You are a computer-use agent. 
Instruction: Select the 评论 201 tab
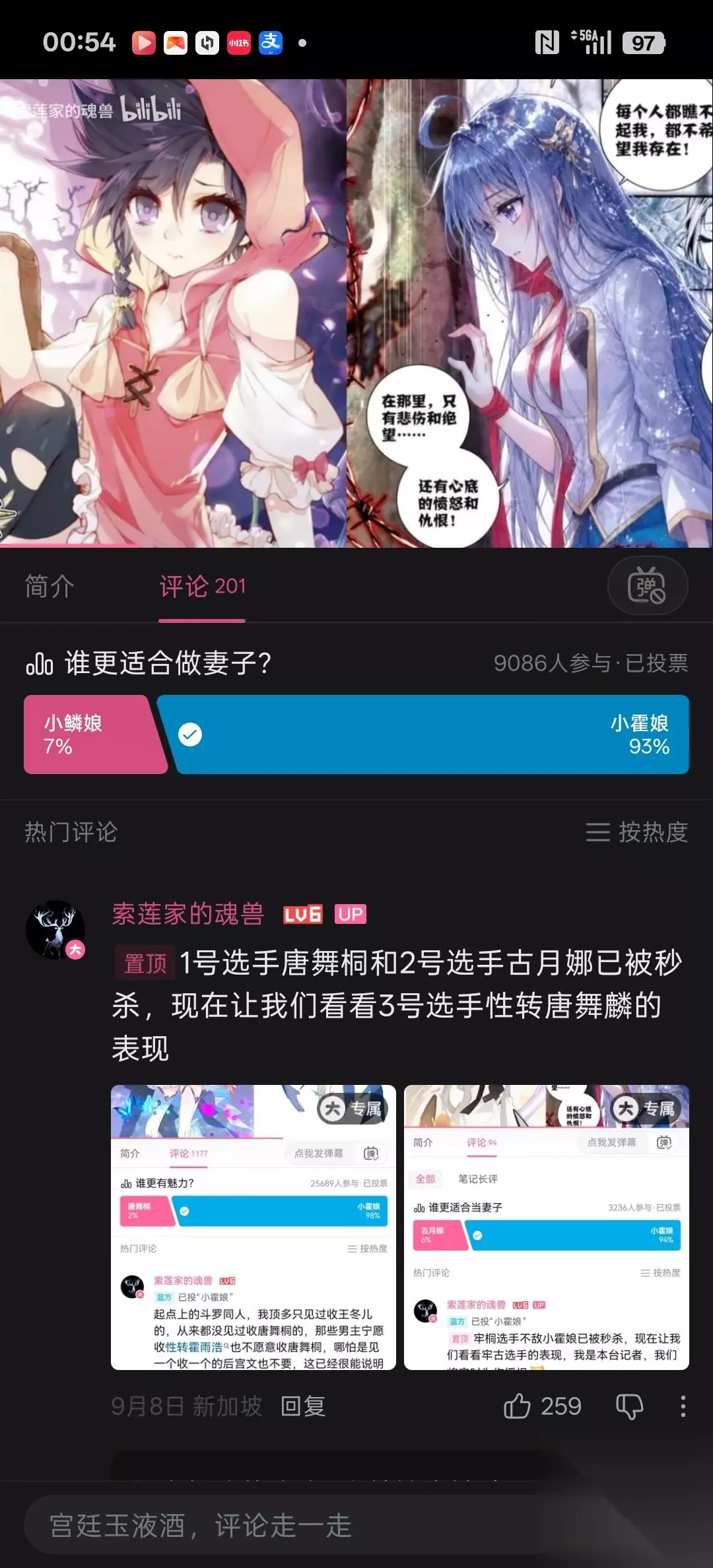tap(202, 586)
